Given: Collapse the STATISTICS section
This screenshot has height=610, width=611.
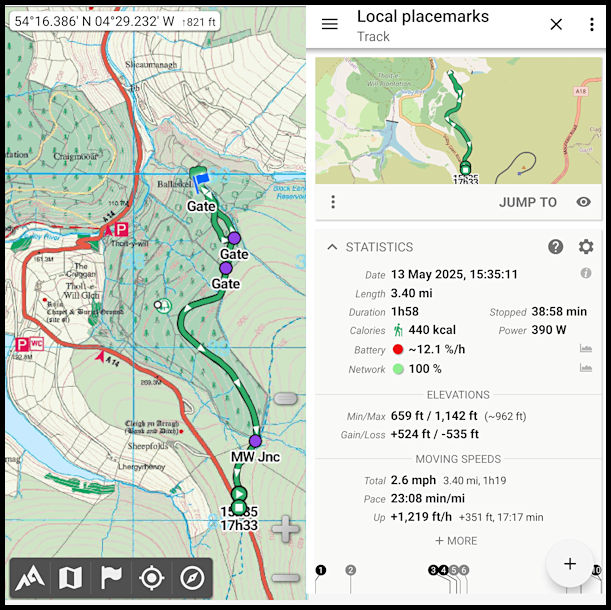Looking at the screenshot, I should (332, 247).
